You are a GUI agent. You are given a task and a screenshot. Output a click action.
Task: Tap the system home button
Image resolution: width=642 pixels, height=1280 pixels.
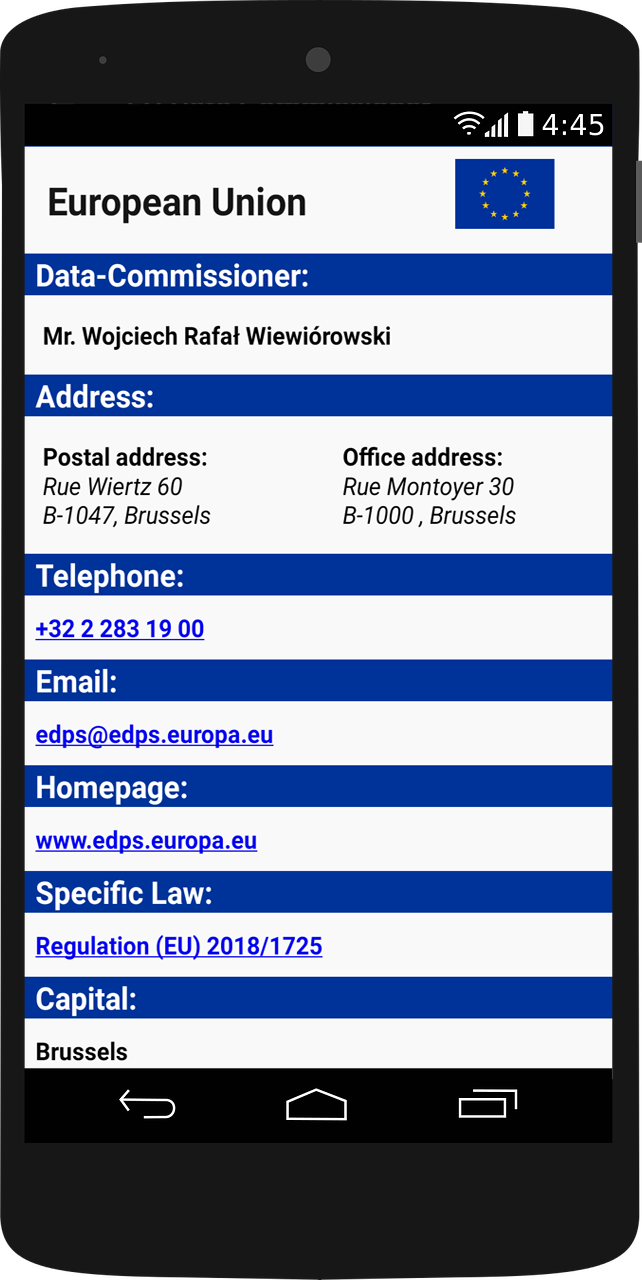pyautogui.click(x=317, y=1104)
